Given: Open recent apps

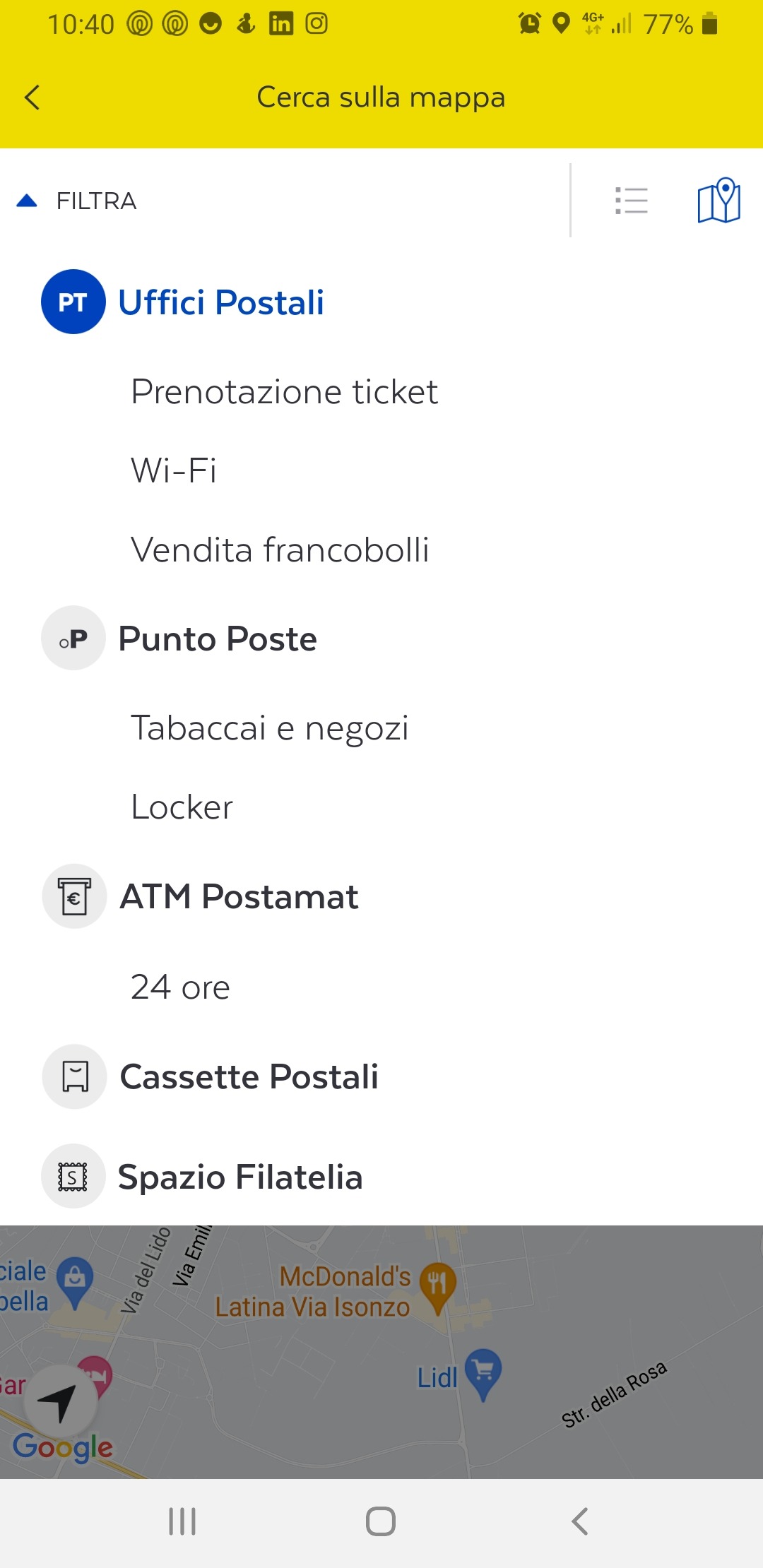Looking at the screenshot, I should [182, 1521].
